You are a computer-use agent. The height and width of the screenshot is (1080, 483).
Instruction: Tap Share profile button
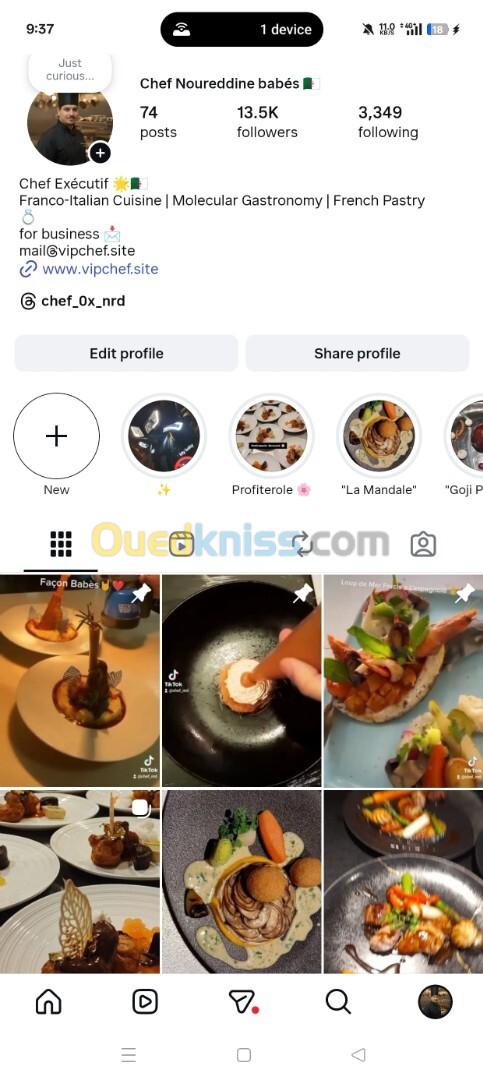click(x=357, y=353)
